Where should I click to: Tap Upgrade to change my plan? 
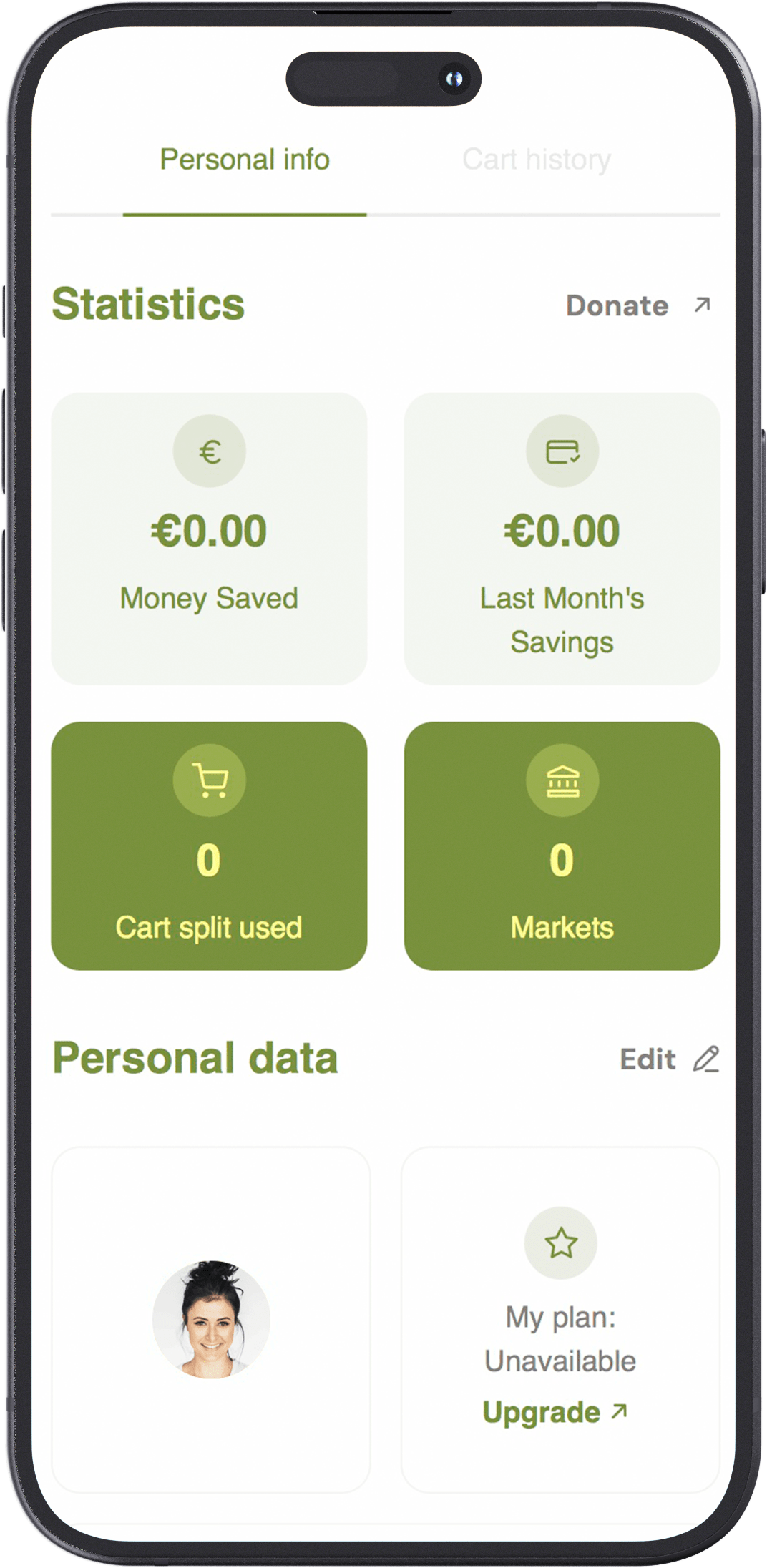[555, 1411]
